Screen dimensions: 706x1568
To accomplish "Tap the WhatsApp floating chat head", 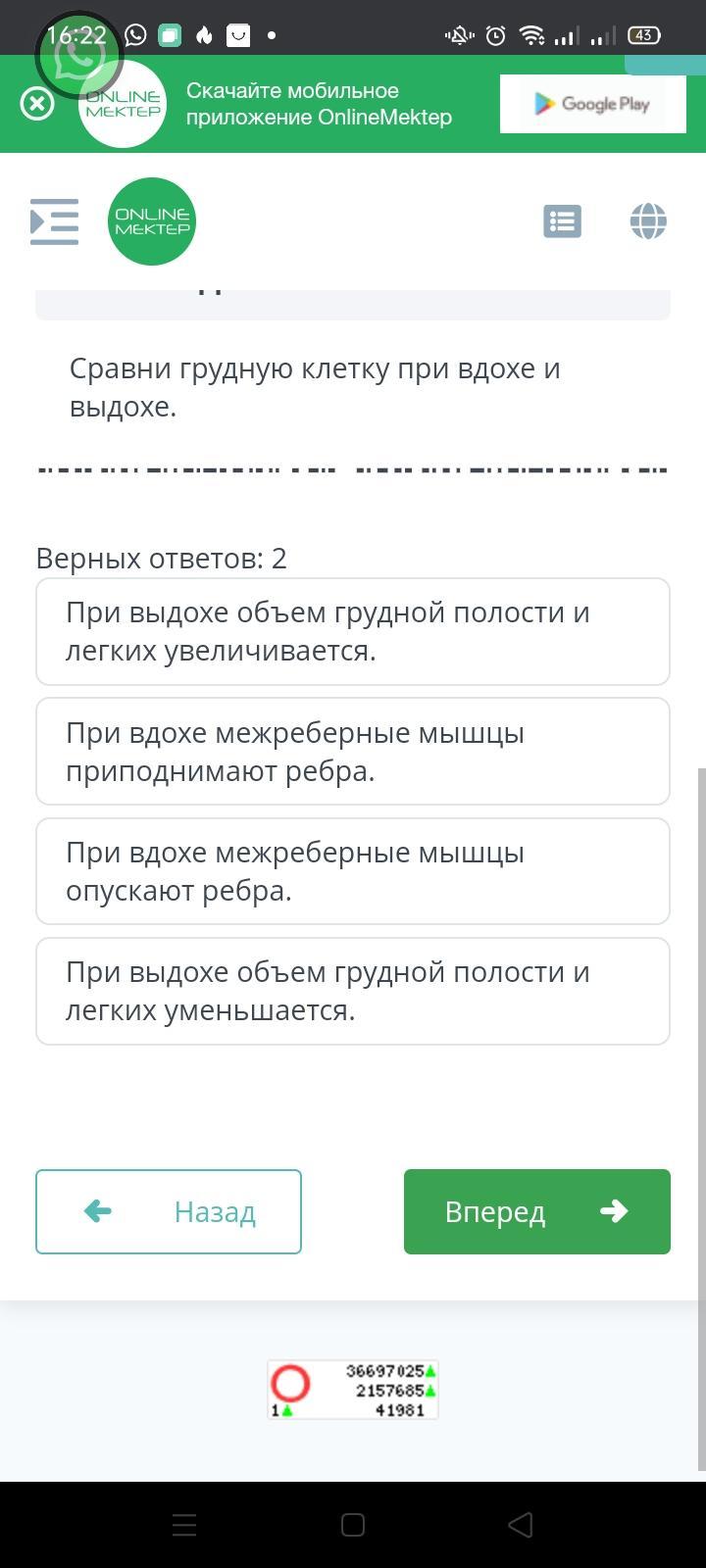I will tap(80, 56).
